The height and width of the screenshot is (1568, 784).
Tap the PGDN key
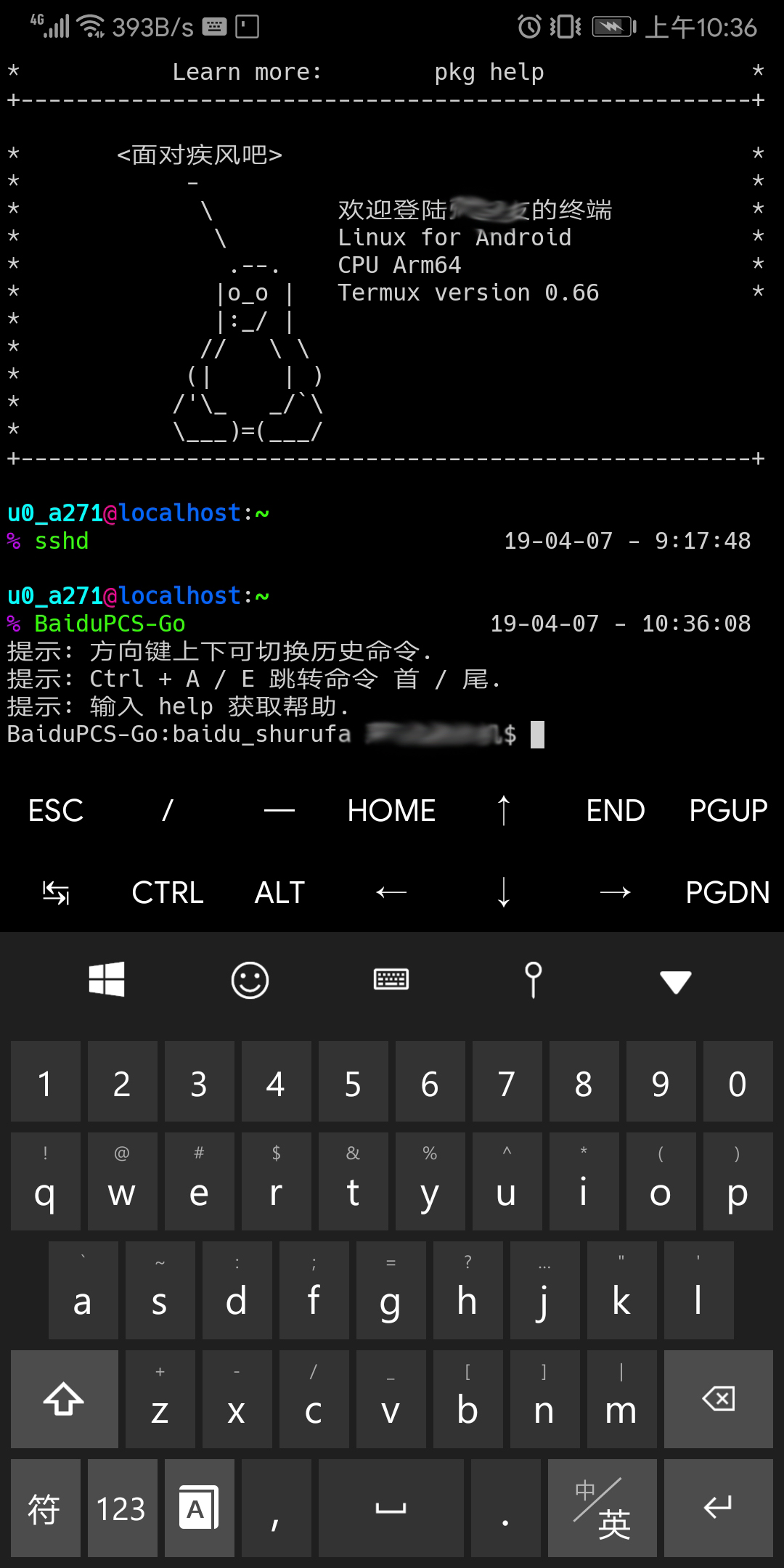[727, 892]
